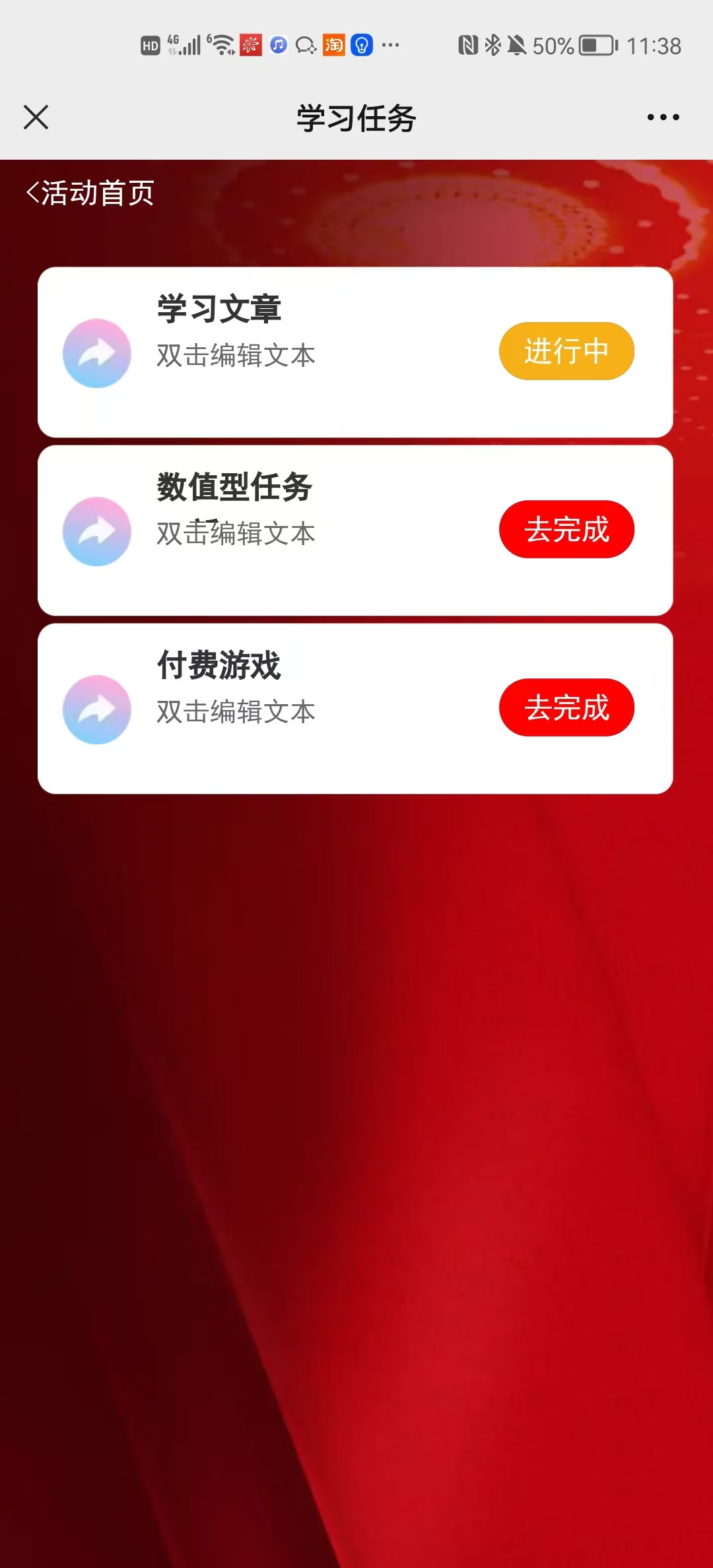Tap 去完成 for 数值型任务
The width and height of the screenshot is (713, 1568).
566,529
